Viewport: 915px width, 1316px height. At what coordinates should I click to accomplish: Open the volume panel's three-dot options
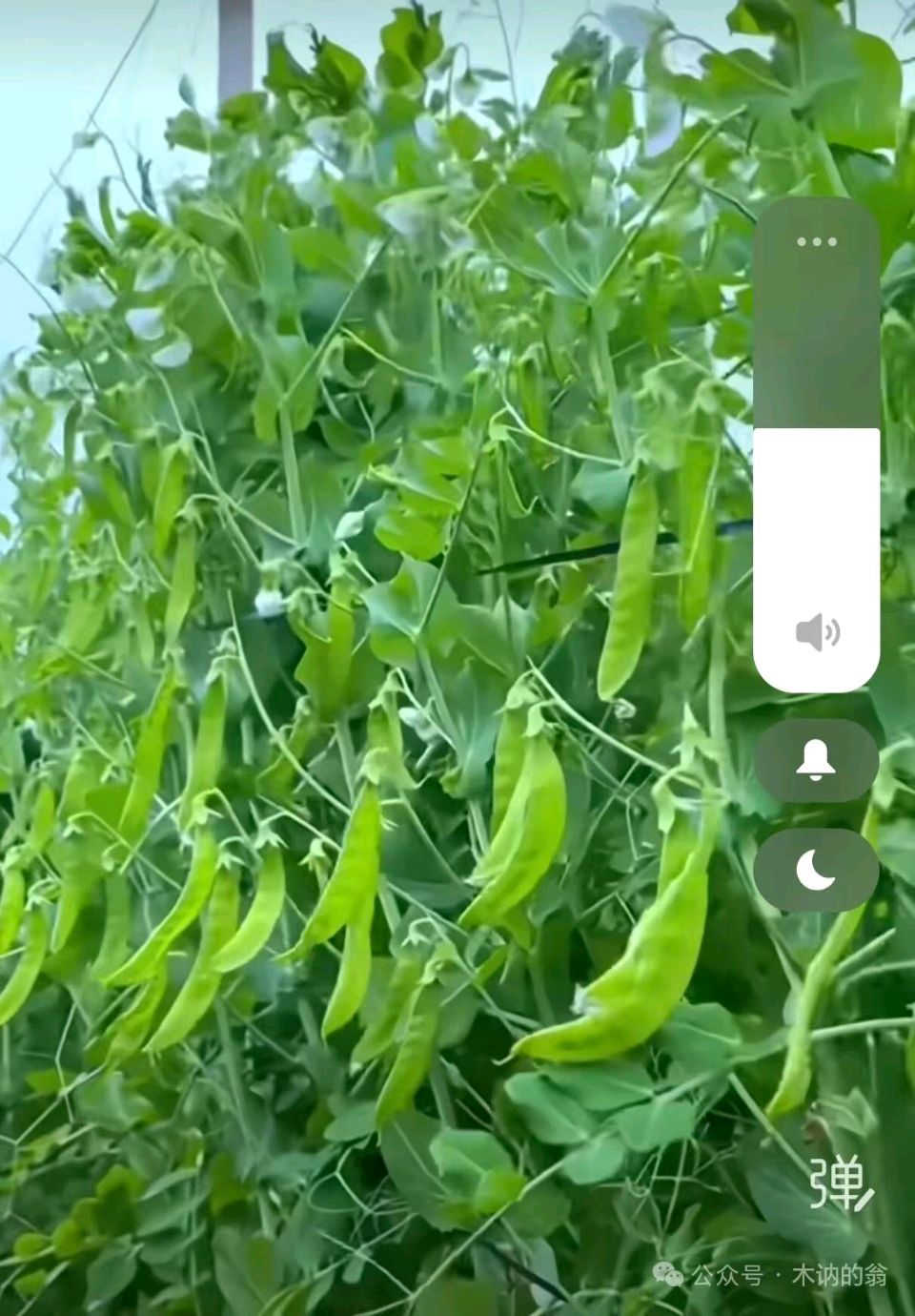[816, 241]
